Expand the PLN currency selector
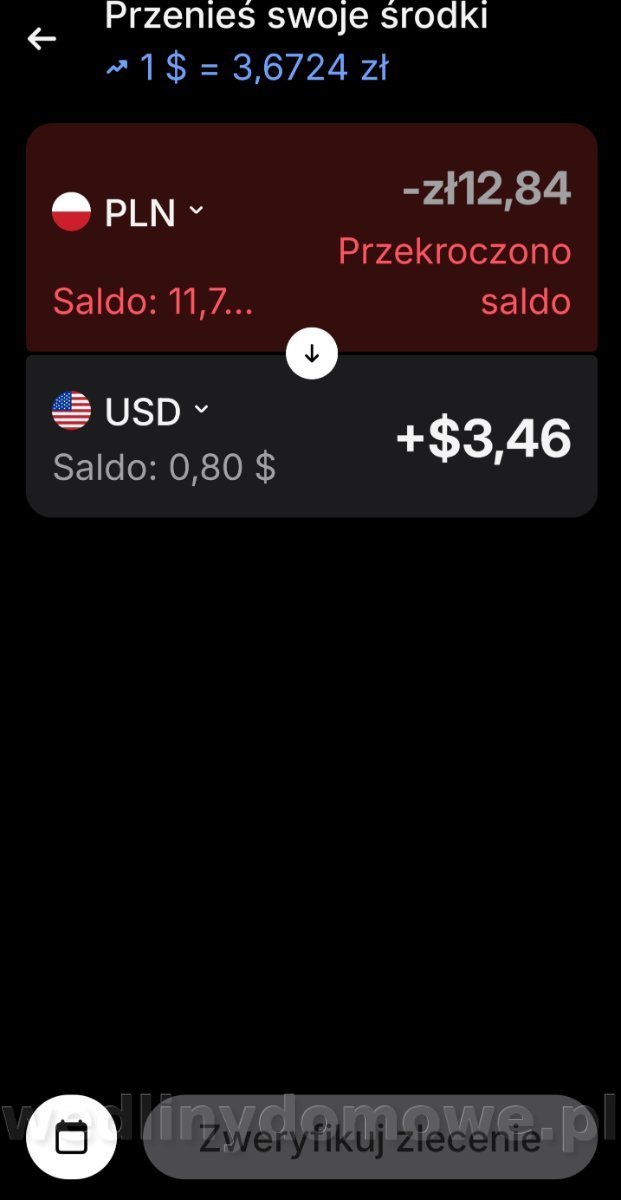621x1200 pixels. pos(128,212)
